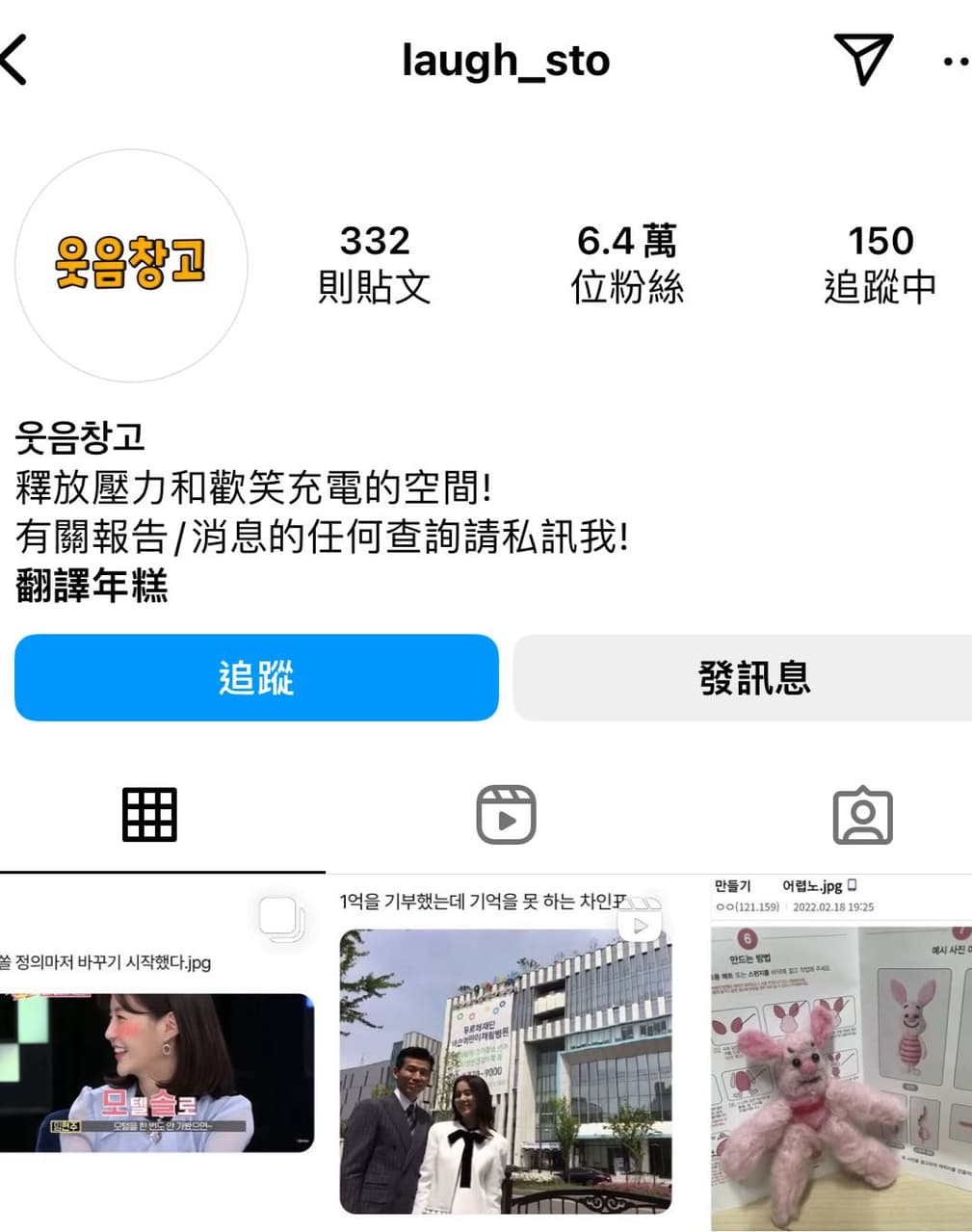Image resolution: width=972 pixels, height=1232 pixels.
Task: Follow laugh_sto with the blue 追蹤 button
Action: click(x=256, y=677)
